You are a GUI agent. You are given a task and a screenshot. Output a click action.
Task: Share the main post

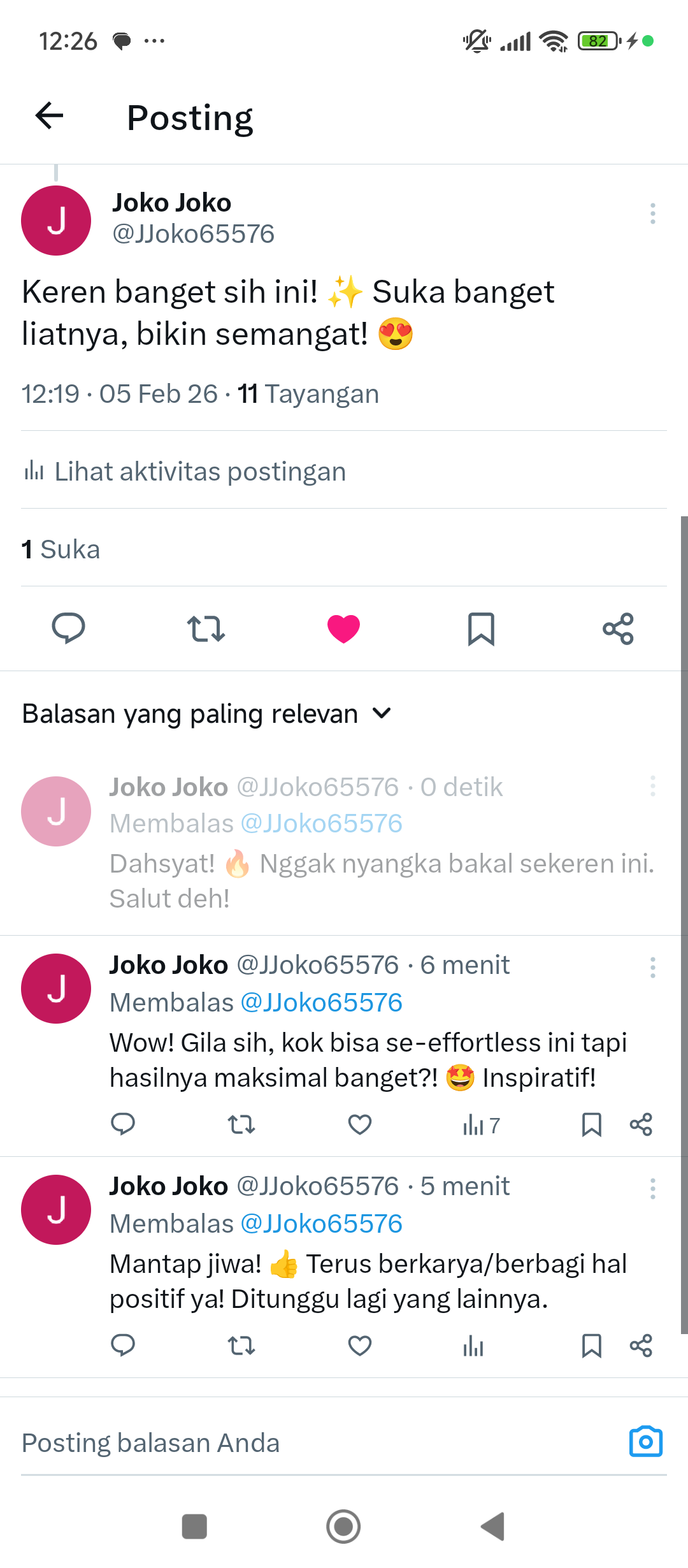pyautogui.click(x=618, y=628)
